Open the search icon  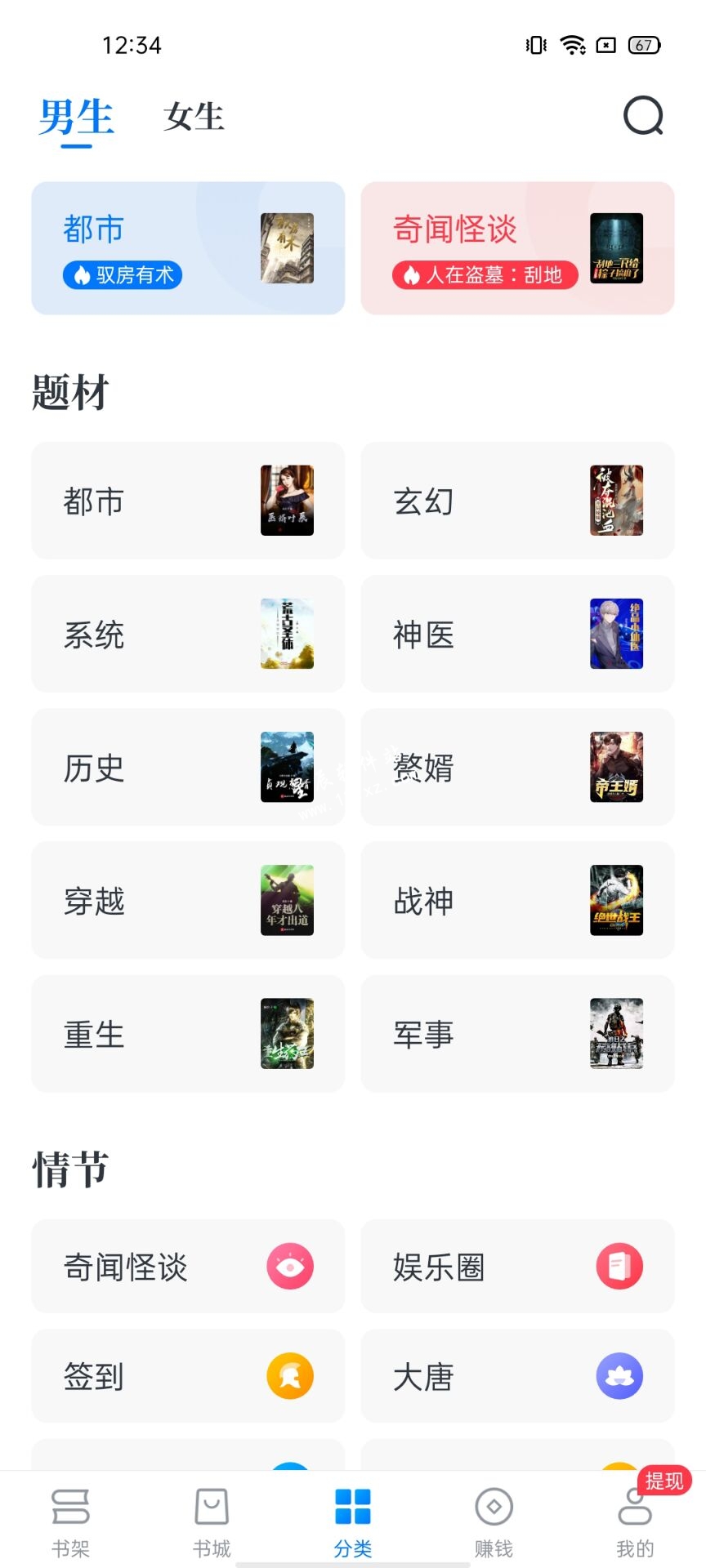[643, 116]
